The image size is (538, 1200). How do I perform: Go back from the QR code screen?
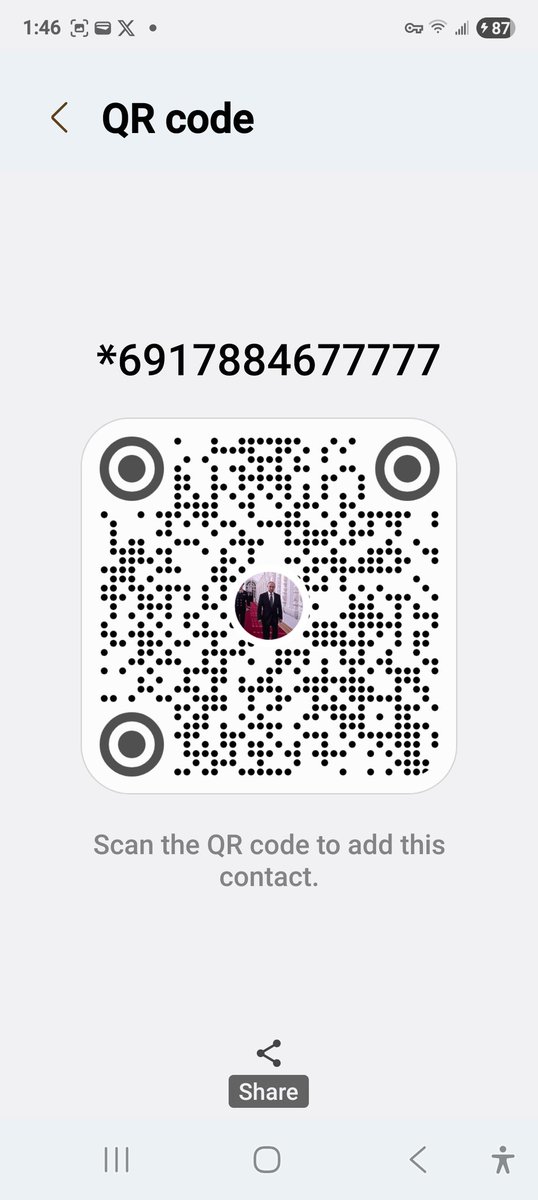[60, 118]
